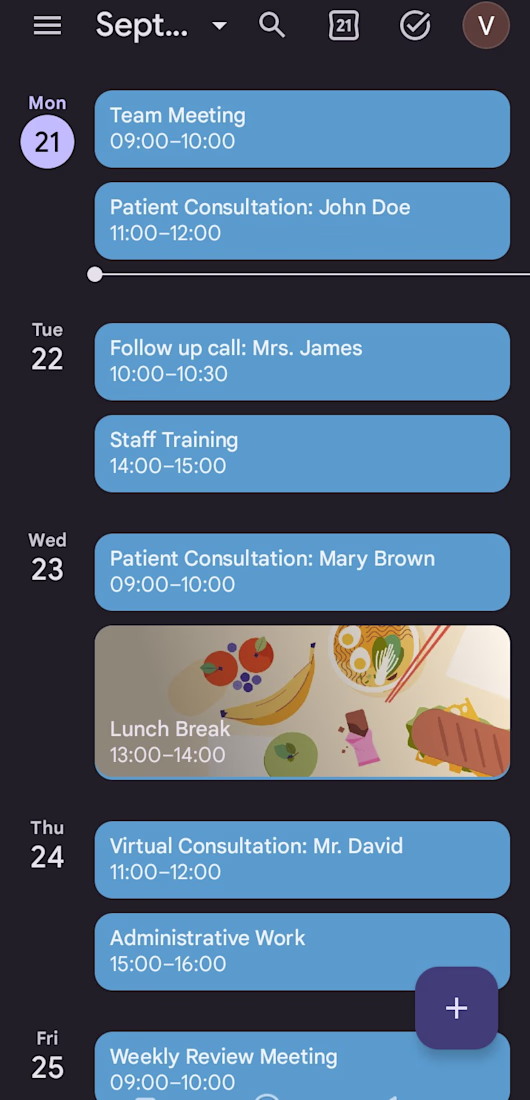Open the Team Meeting event
The width and height of the screenshot is (530, 1100).
tap(303, 129)
